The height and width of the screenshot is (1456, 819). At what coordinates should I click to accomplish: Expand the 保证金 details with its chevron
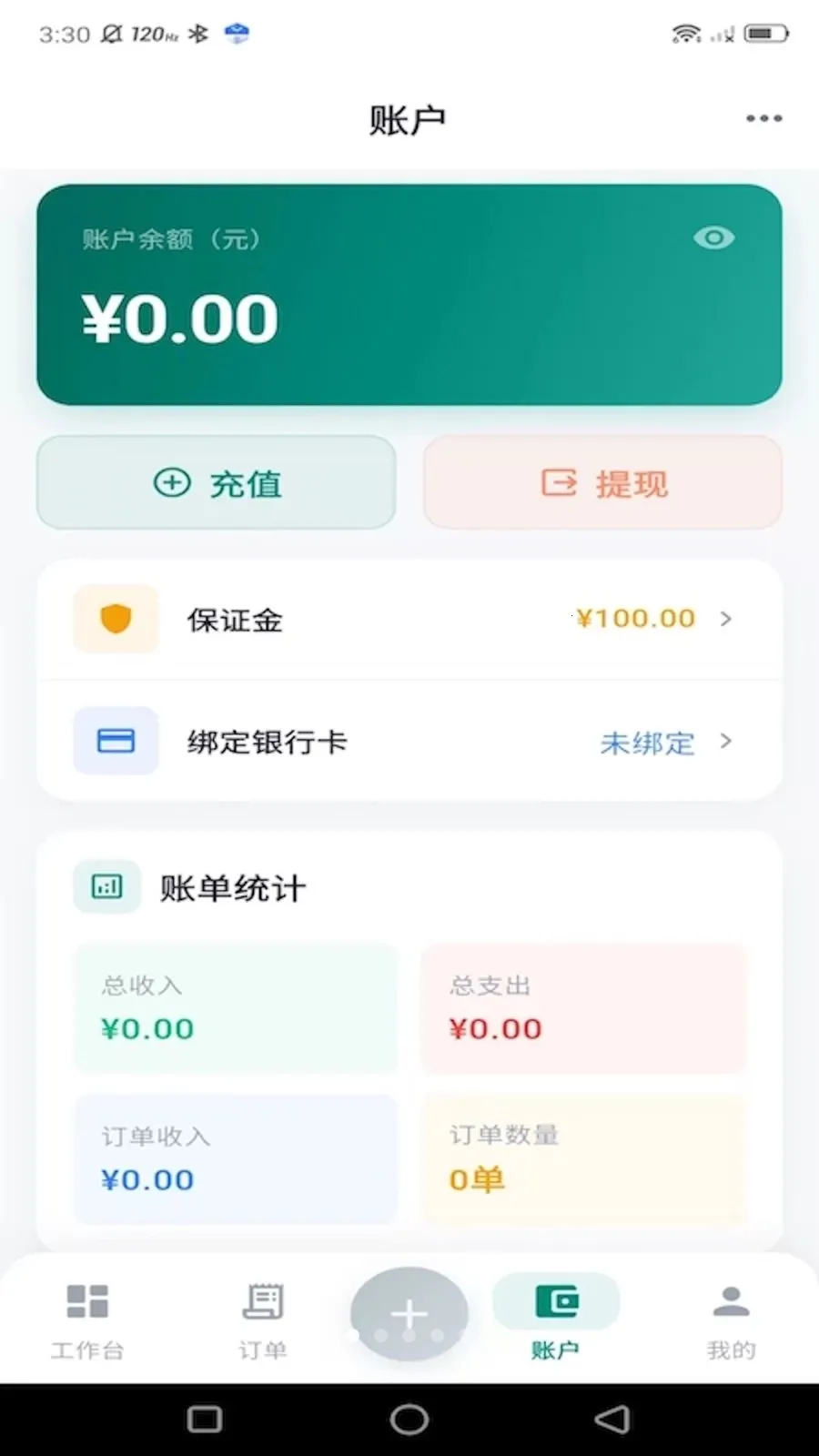pyautogui.click(x=725, y=620)
